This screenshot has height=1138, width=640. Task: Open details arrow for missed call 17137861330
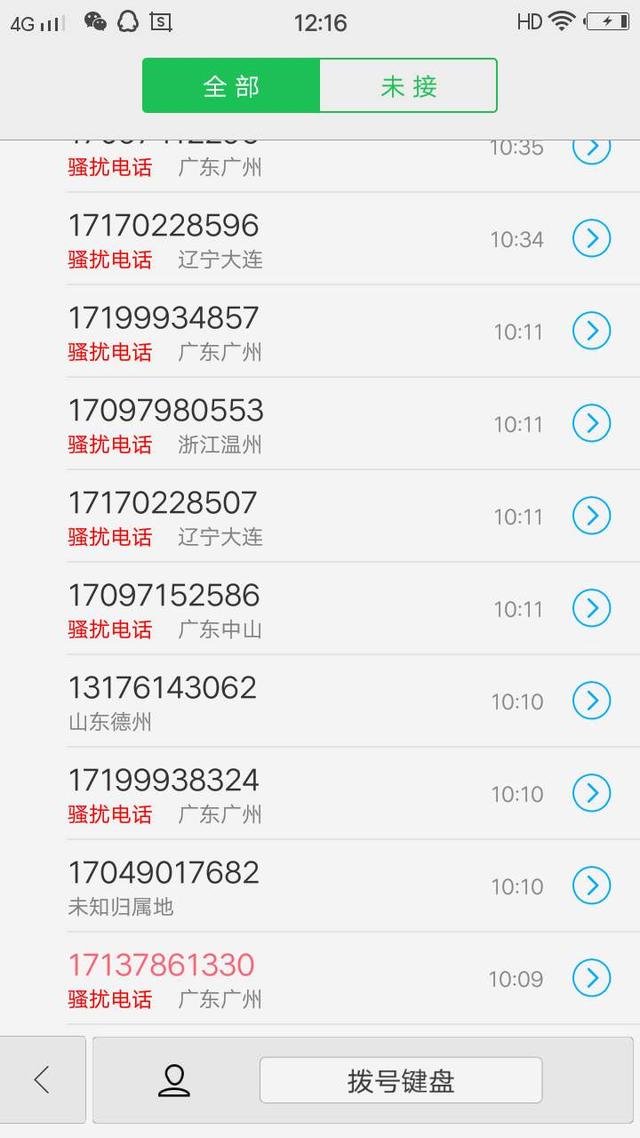point(591,978)
